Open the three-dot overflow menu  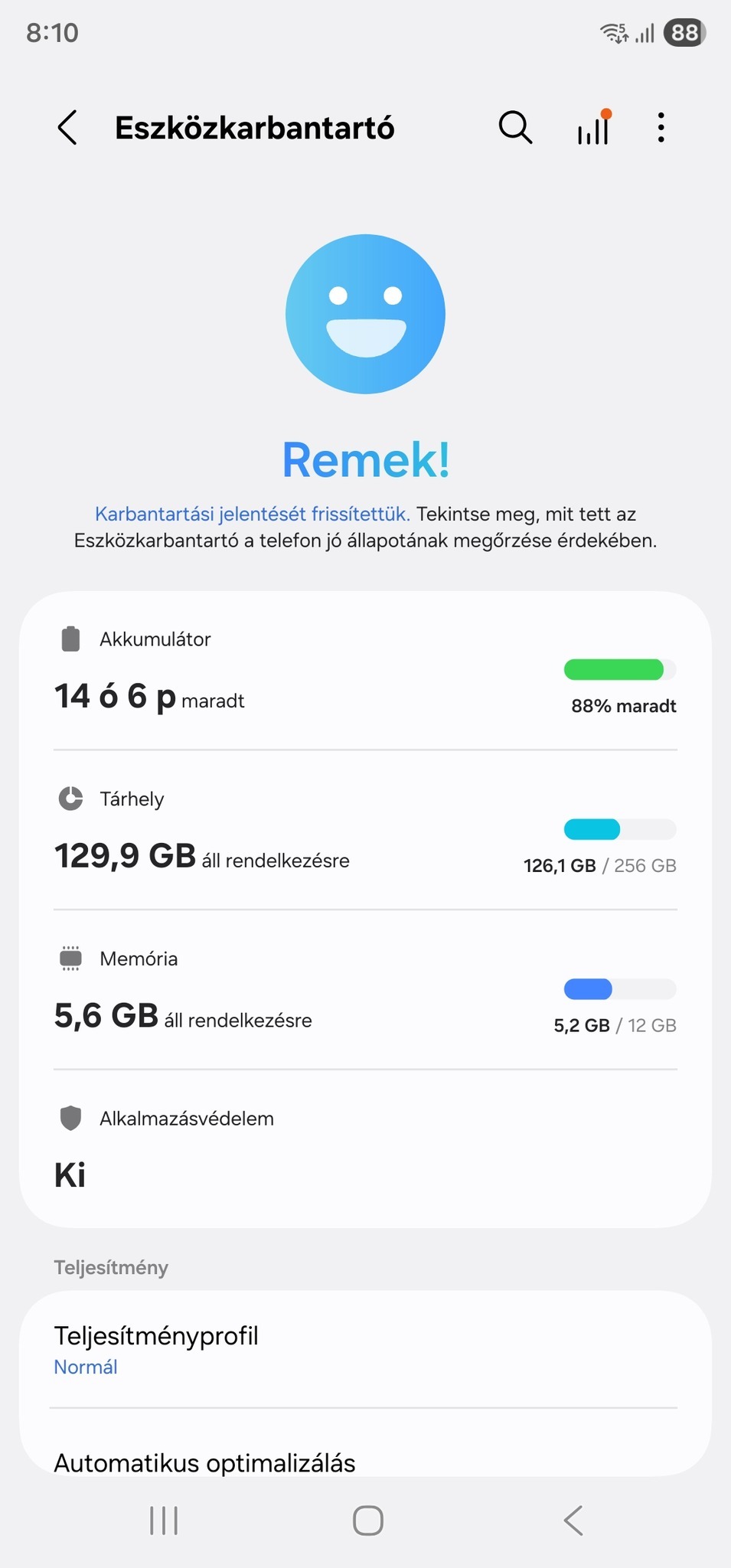[x=661, y=127]
